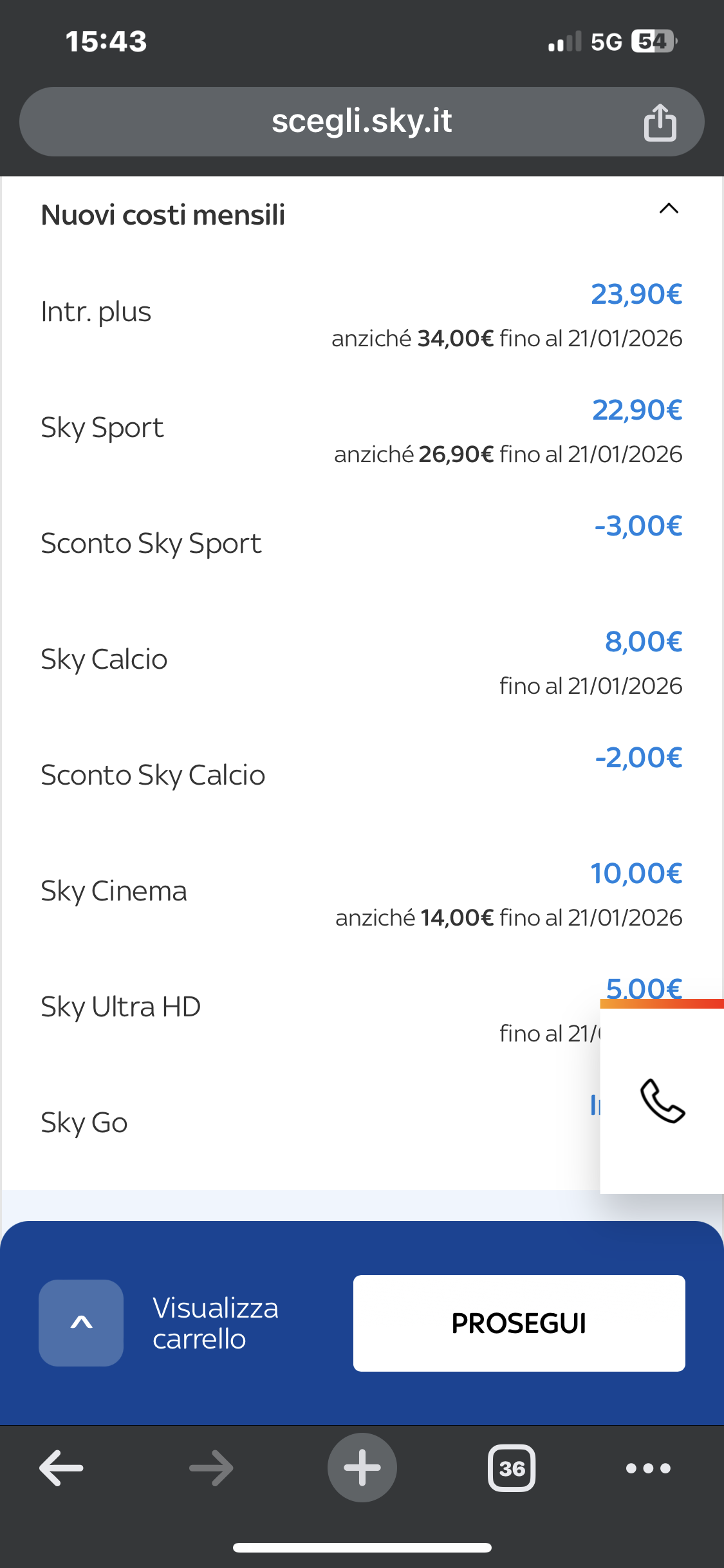724x1568 pixels.
Task: Go forward to the next page
Action: (211, 1468)
